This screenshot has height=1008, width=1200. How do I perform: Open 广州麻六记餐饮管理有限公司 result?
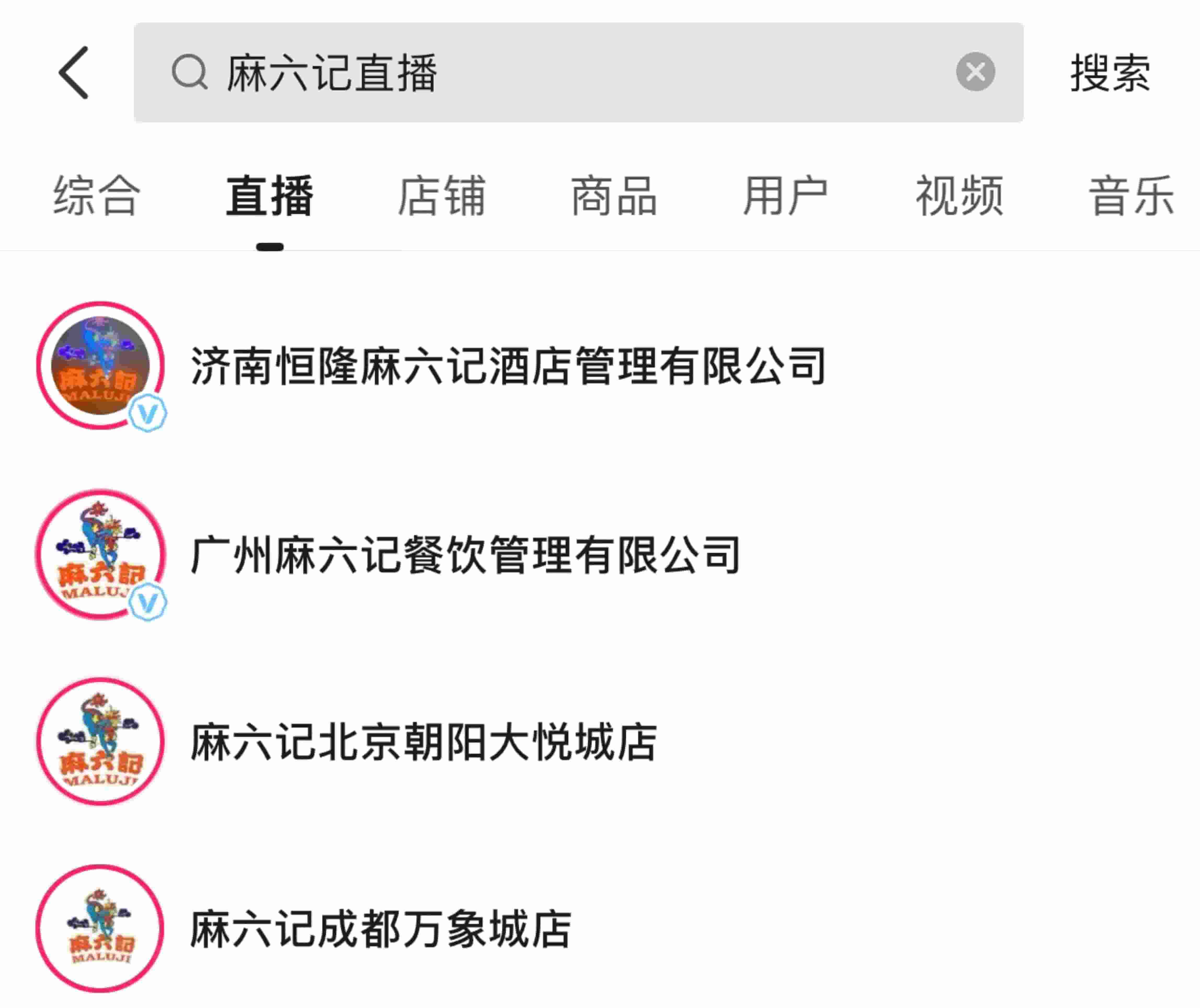click(465, 554)
